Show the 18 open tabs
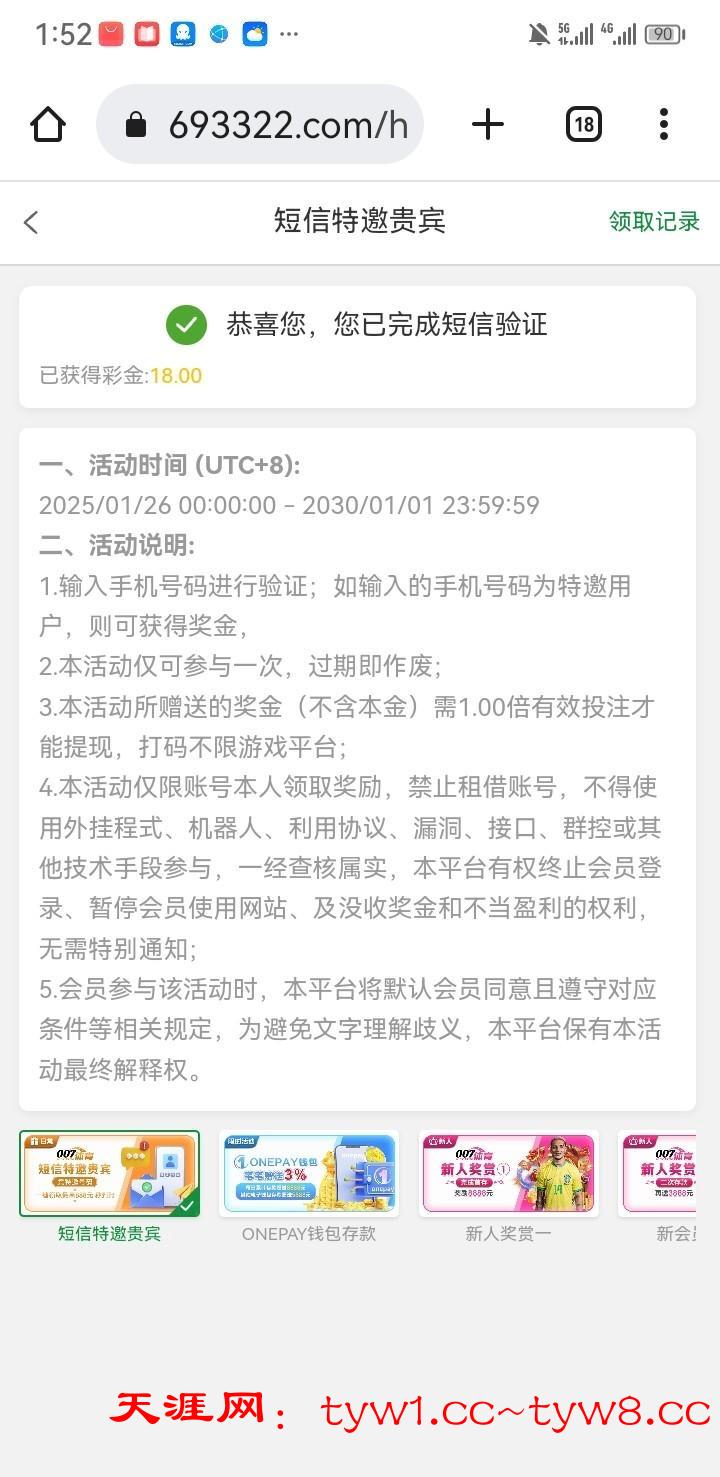The width and height of the screenshot is (720, 1477). point(584,125)
